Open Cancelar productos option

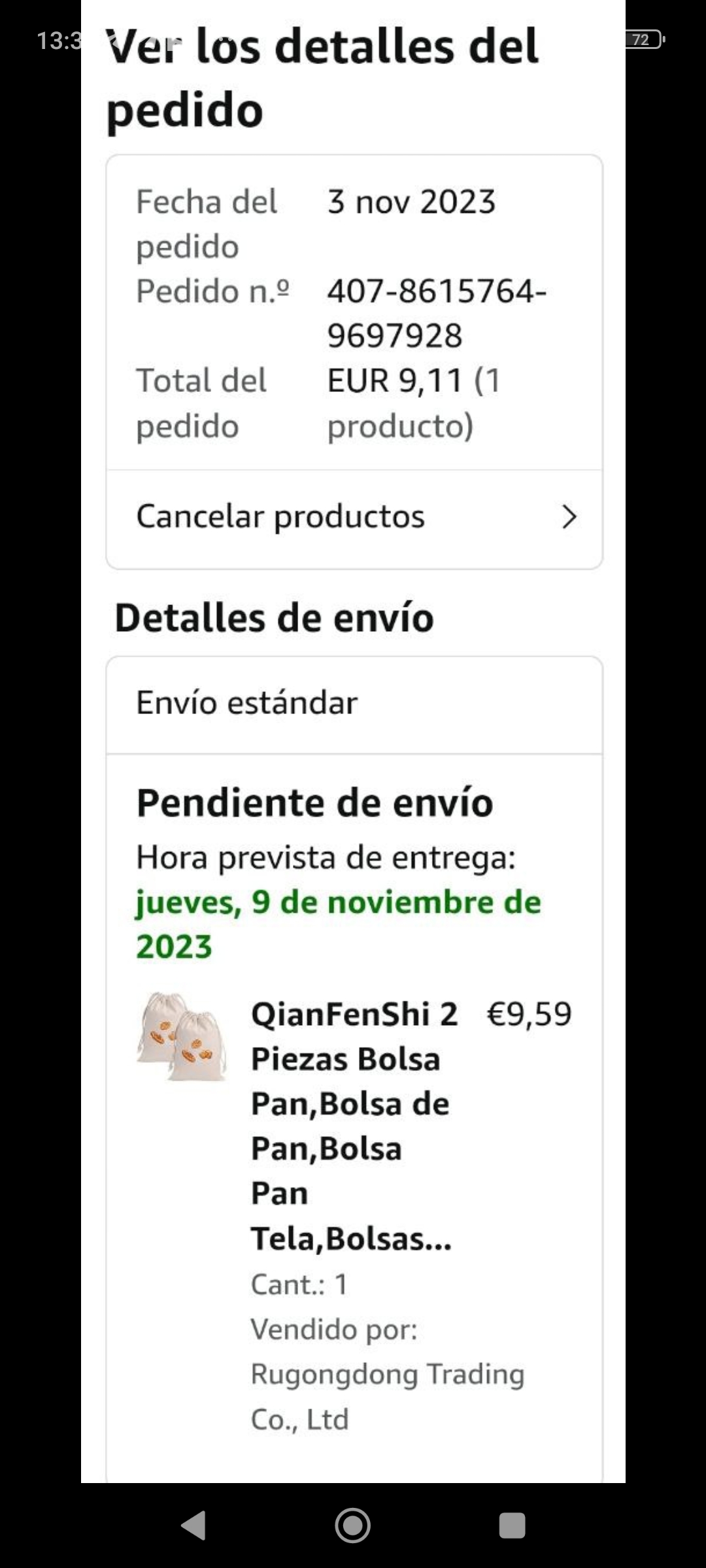point(354,517)
